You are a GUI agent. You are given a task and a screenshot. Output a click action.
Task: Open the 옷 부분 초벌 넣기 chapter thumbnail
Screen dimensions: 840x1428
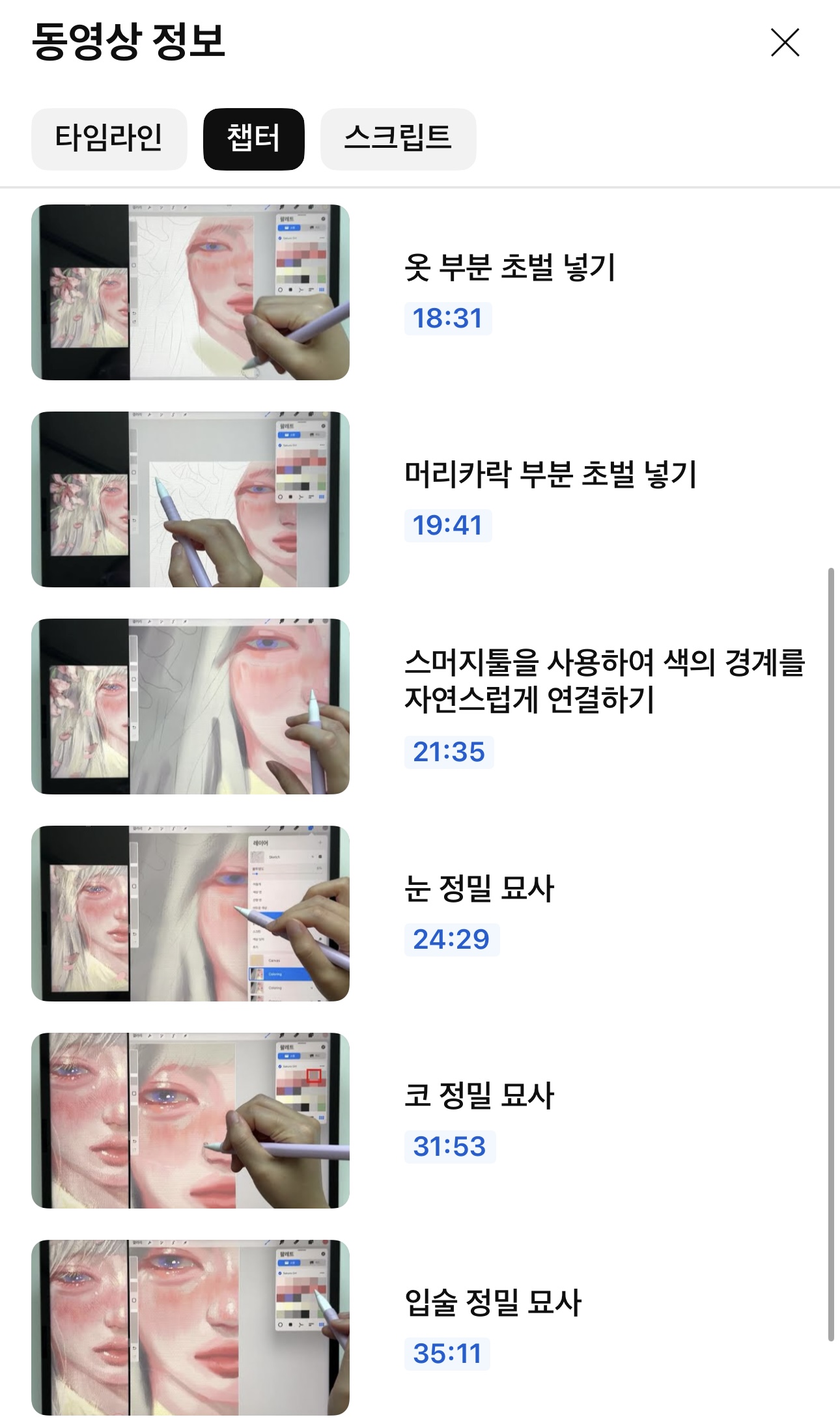click(x=190, y=292)
